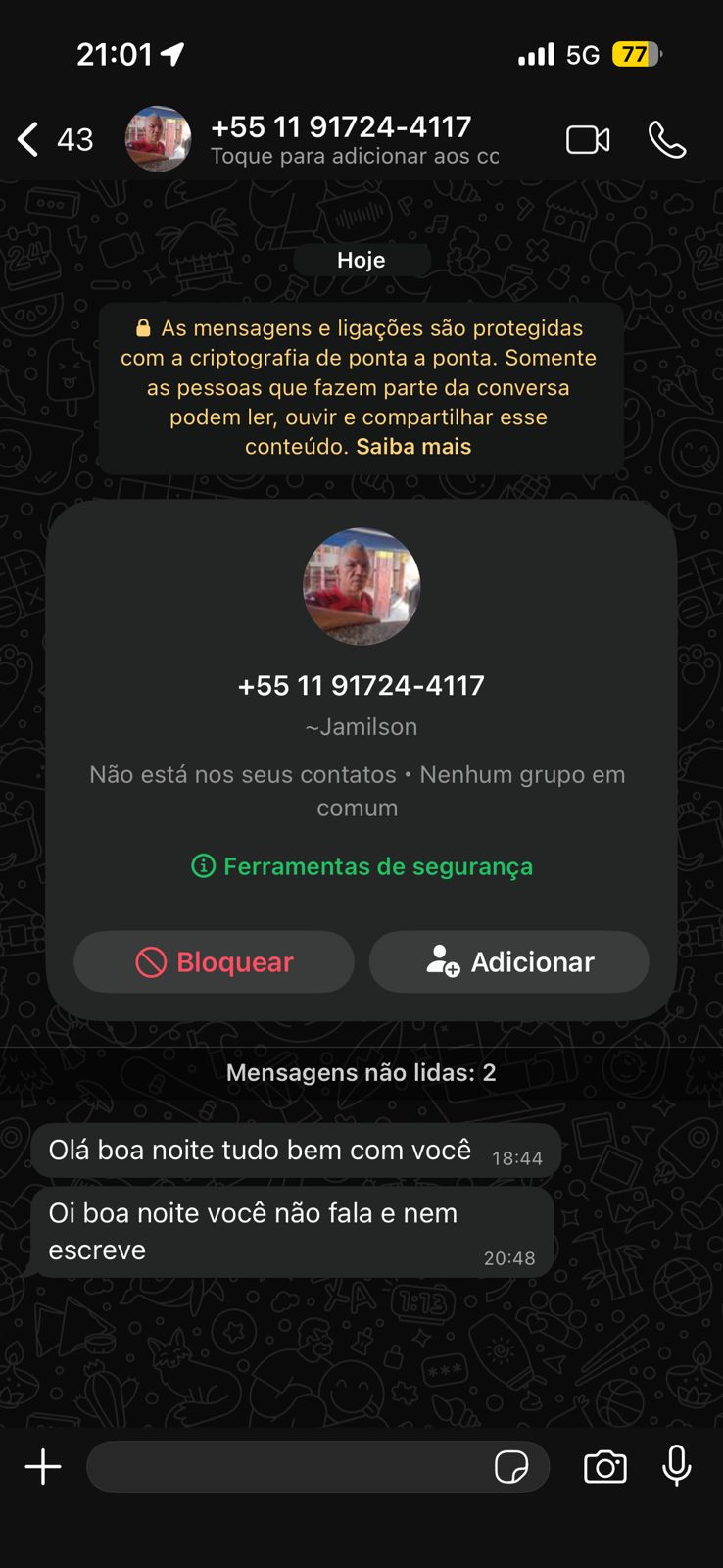Go back to the chat list
Image resolution: width=723 pixels, height=1568 pixels.
coord(29,139)
